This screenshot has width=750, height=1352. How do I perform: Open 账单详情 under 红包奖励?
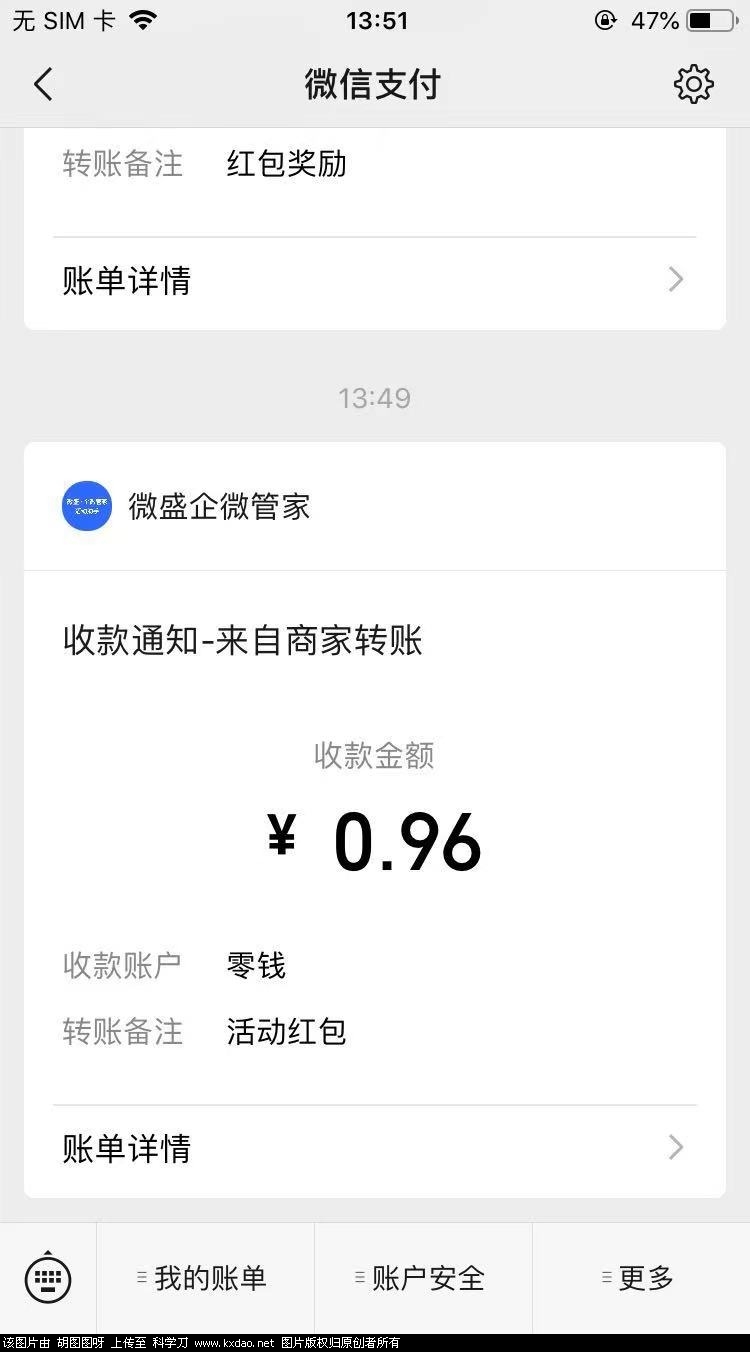pyautogui.click(x=374, y=281)
